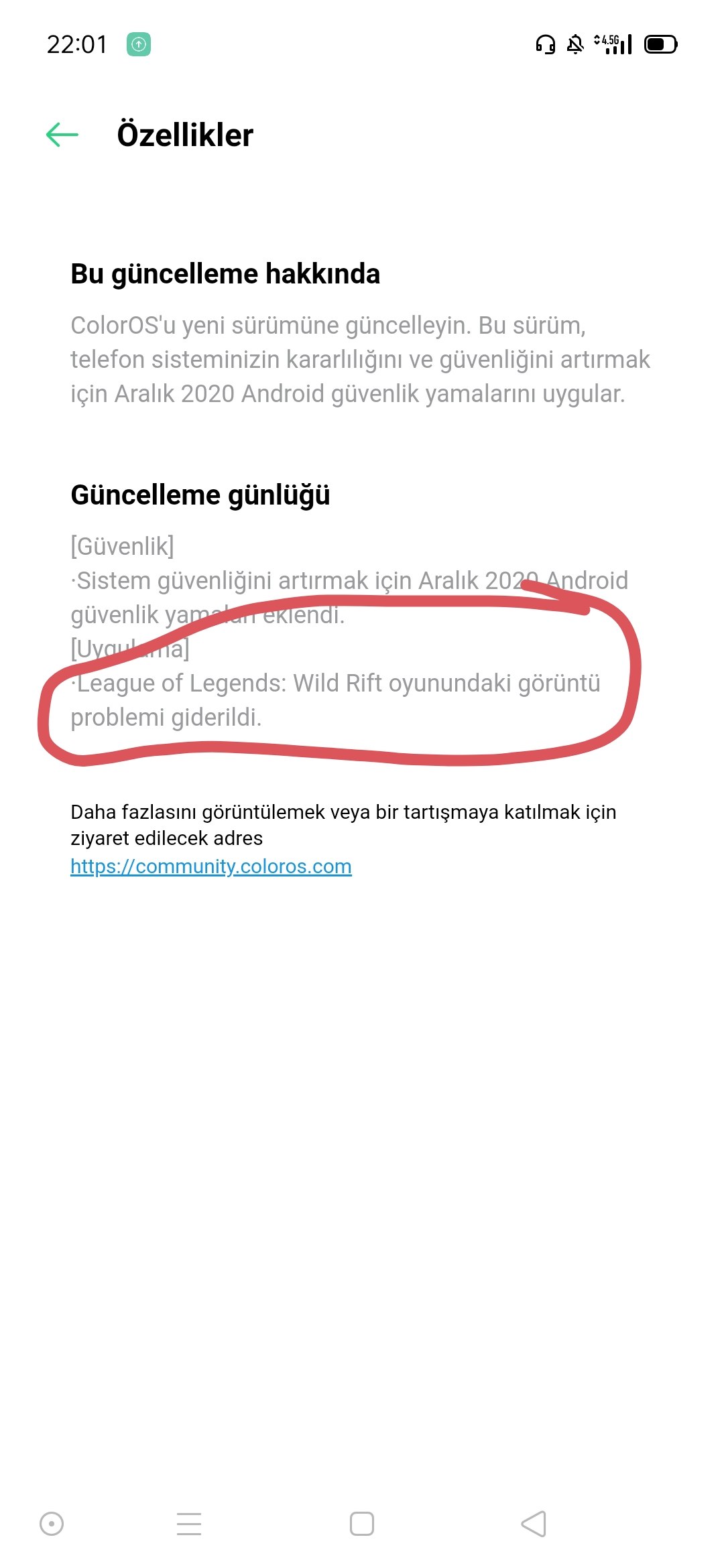Open recent apps menu button
The height and width of the screenshot is (1568, 724).
pos(189,1524)
